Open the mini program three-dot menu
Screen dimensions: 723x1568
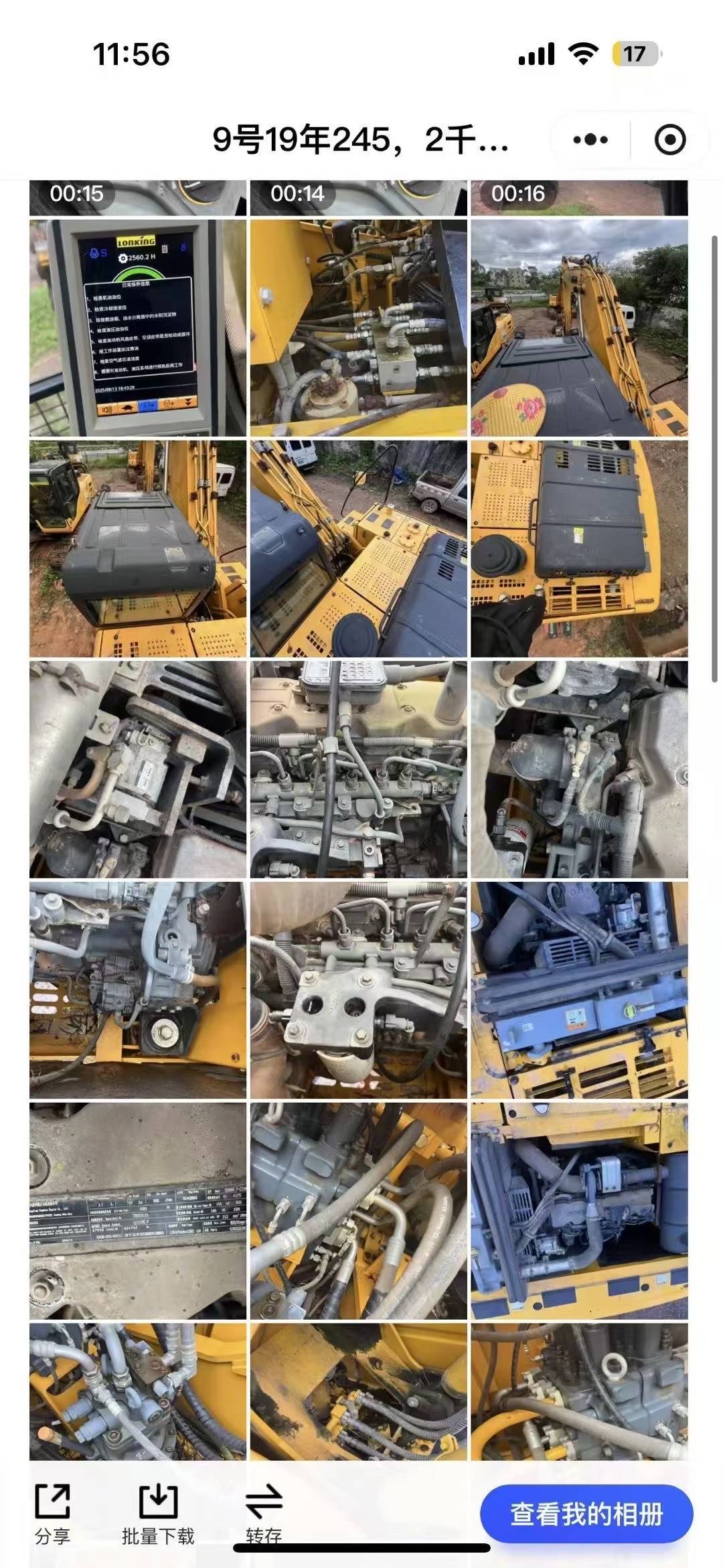[590, 140]
